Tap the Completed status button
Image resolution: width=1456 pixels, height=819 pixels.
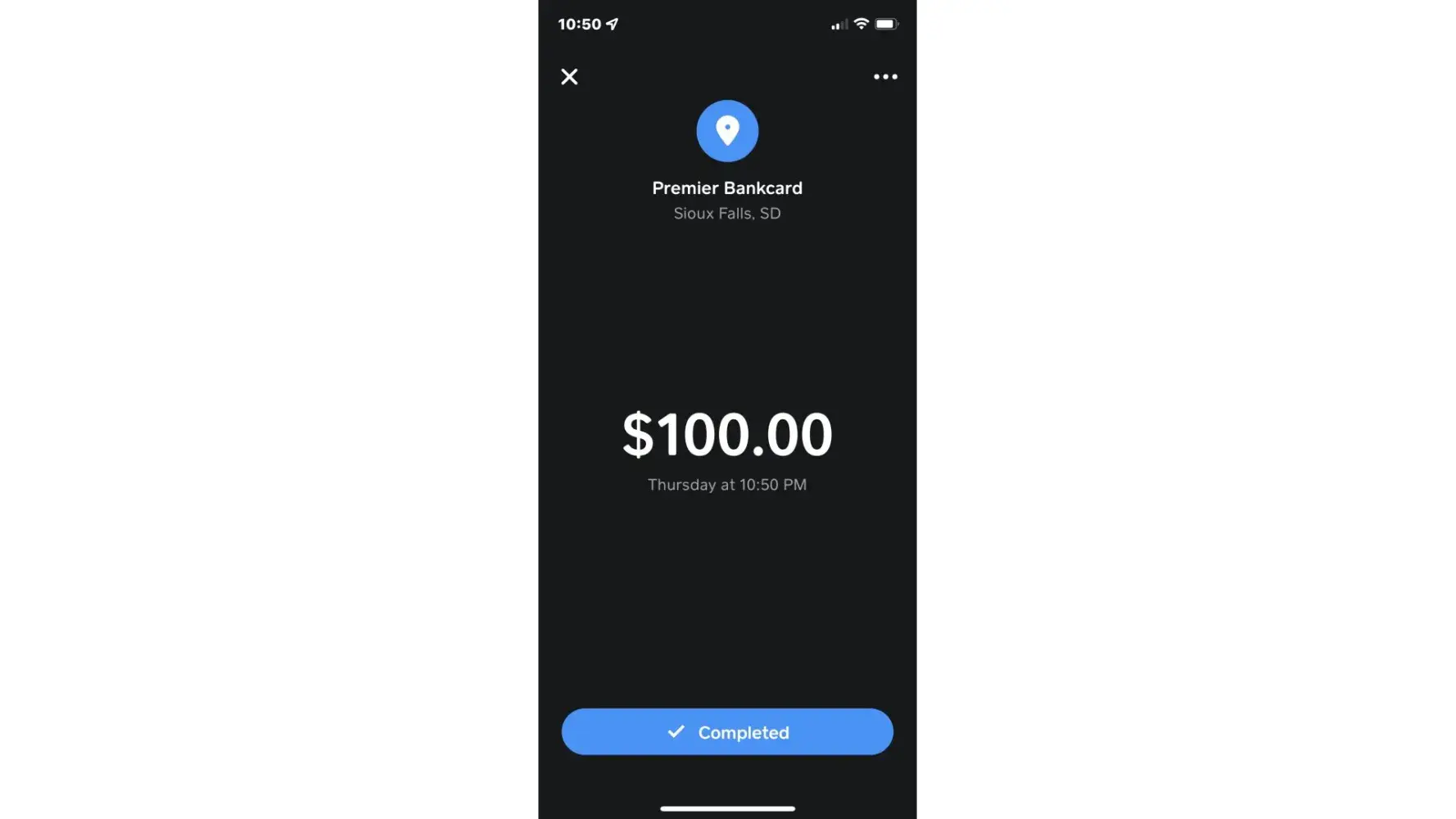tap(727, 731)
